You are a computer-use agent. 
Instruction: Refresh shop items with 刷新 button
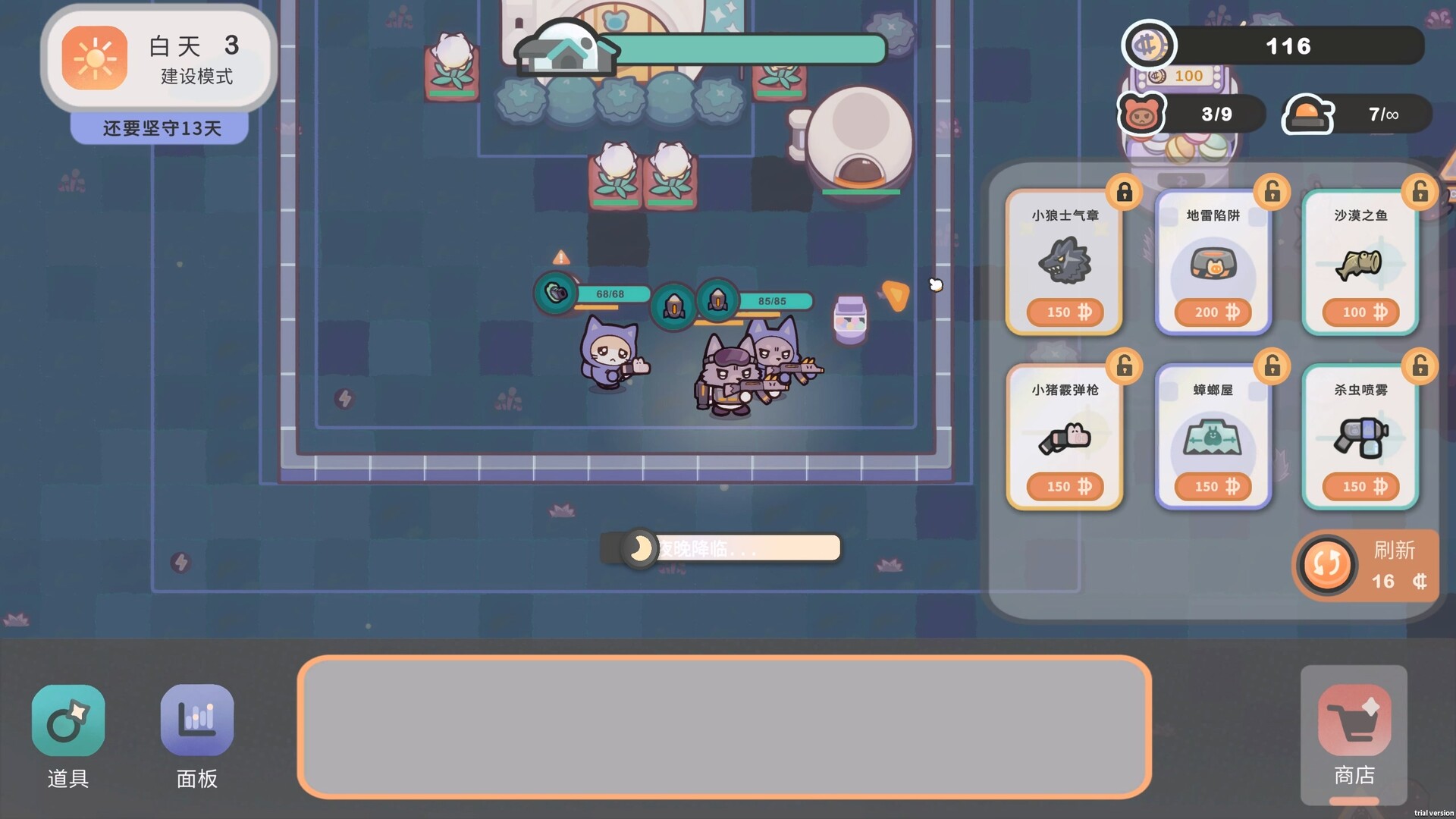(x=1365, y=565)
